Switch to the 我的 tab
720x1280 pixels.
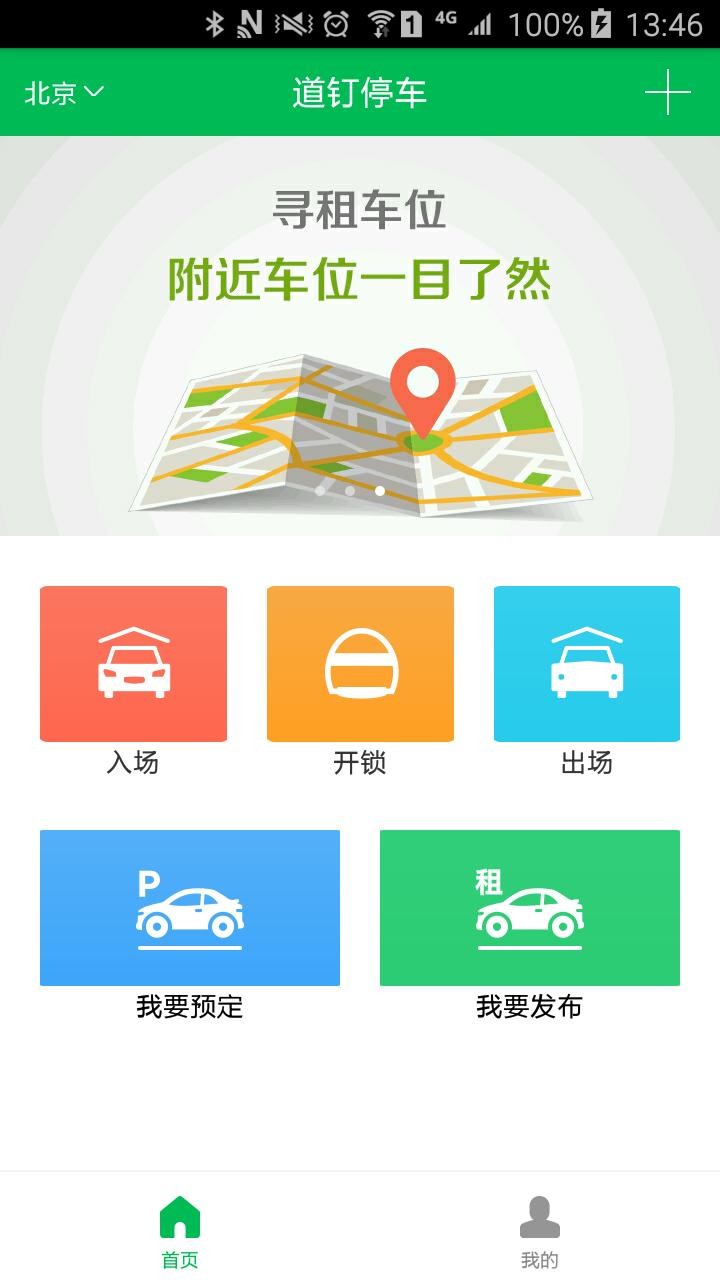click(539, 1230)
